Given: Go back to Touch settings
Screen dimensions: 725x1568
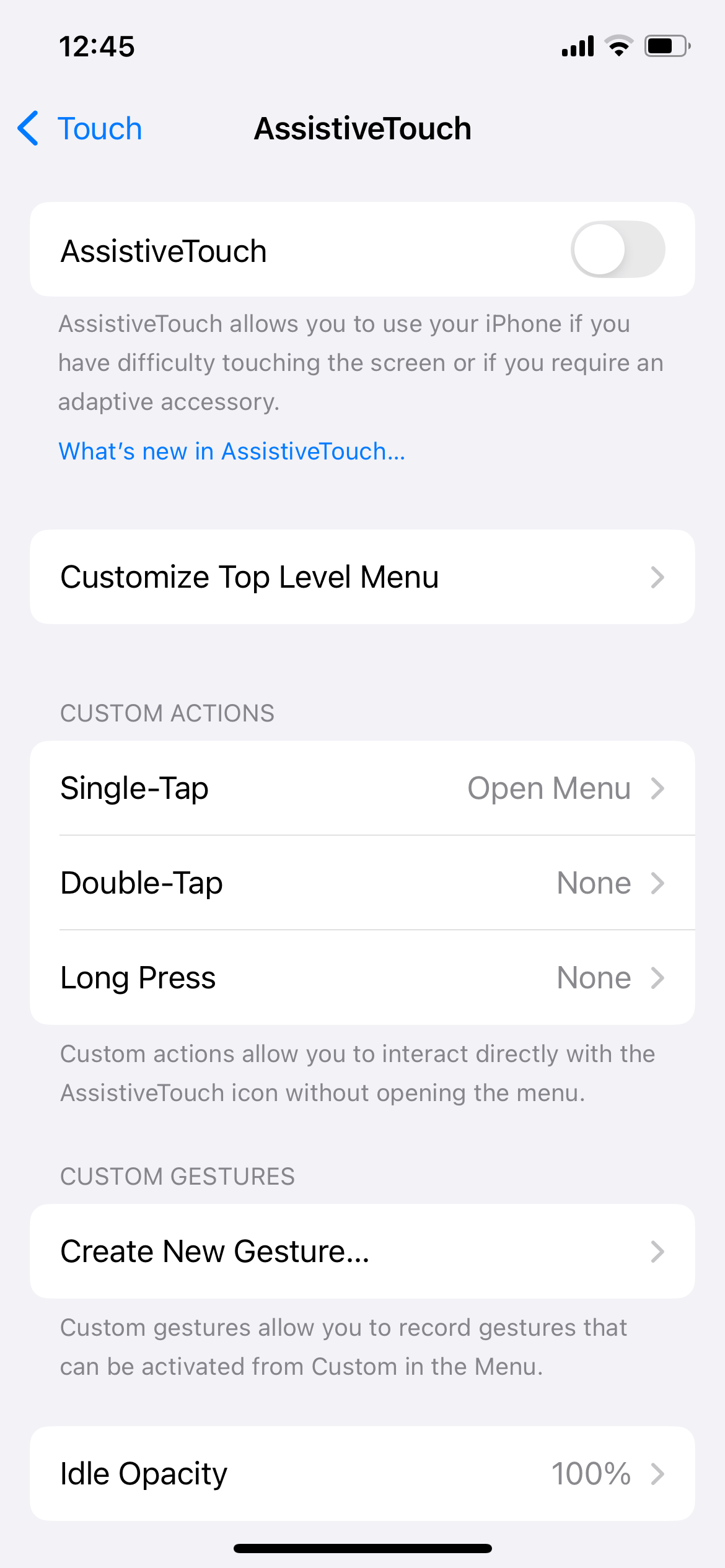Looking at the screenshot, I should (79, 129).
